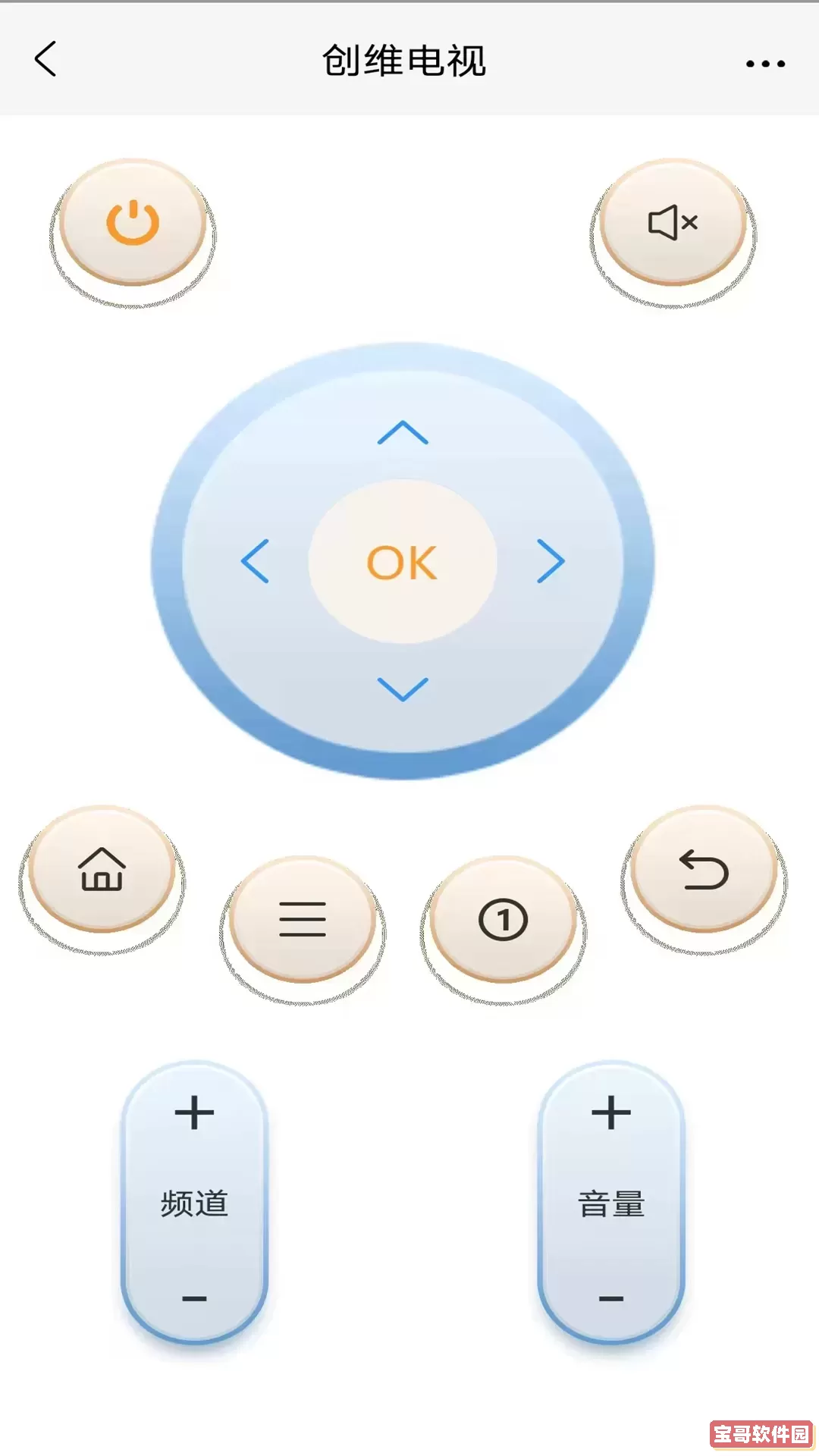Go back from the Skyworth TV remote

click(x=45, y=59)
